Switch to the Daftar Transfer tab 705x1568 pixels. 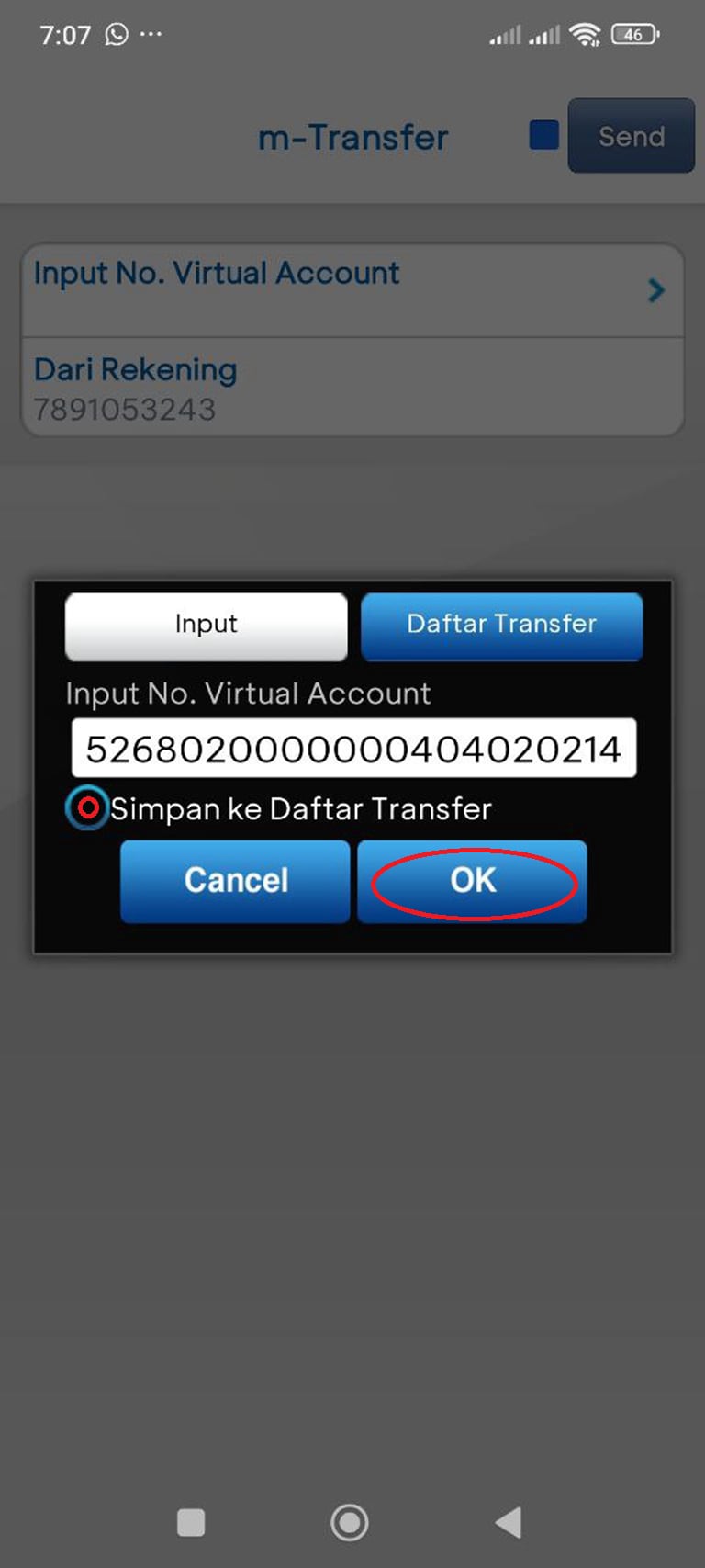pyautogui.click(x=501, y=625)
